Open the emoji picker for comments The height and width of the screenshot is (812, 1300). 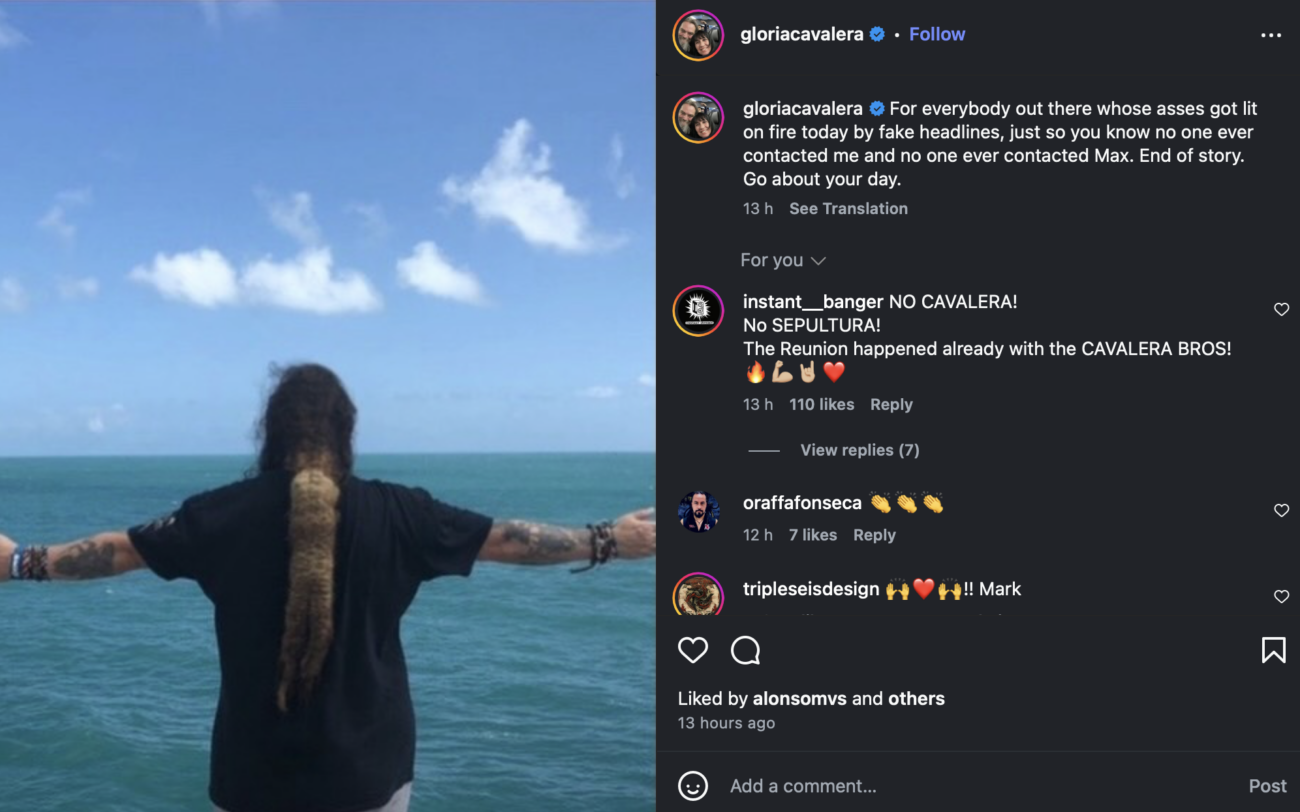[x=693, y=786]
